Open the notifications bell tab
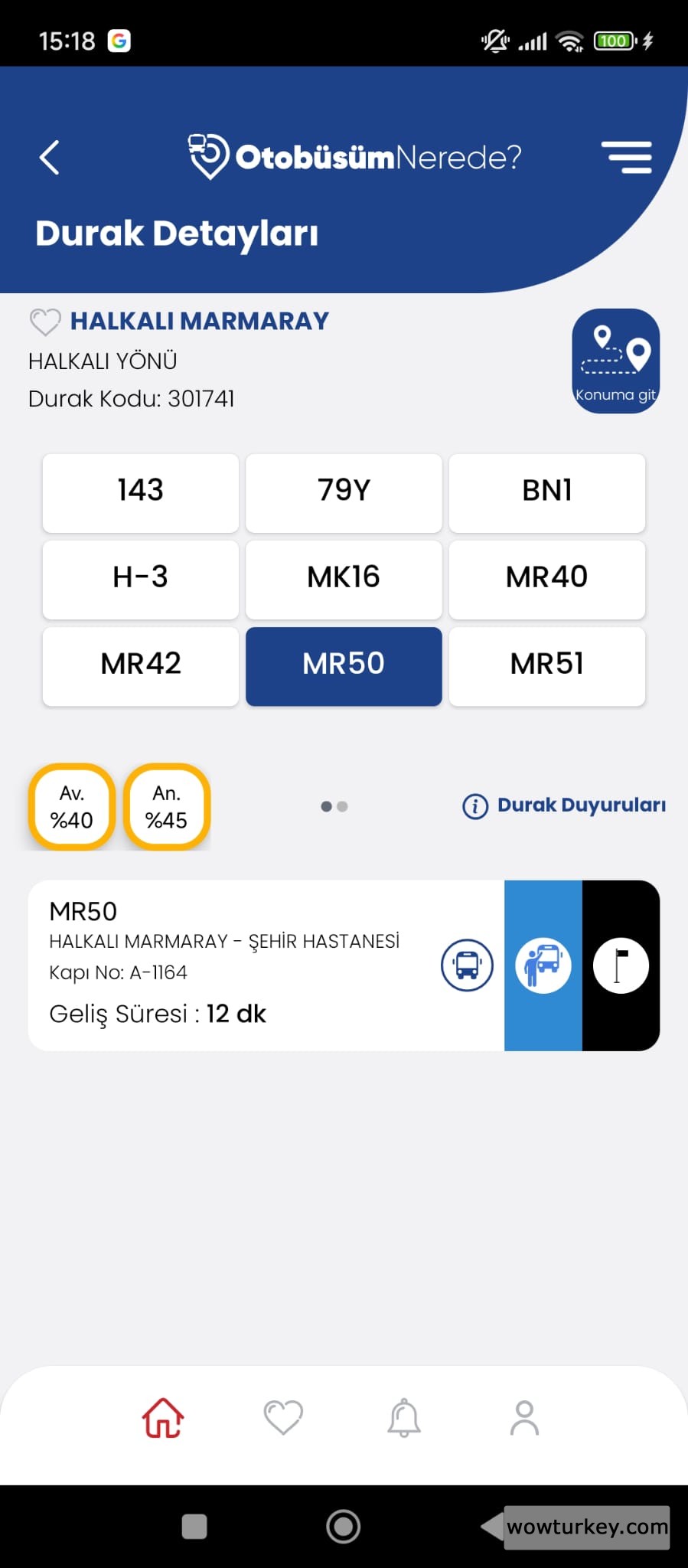 click(x=404, y=1418)
